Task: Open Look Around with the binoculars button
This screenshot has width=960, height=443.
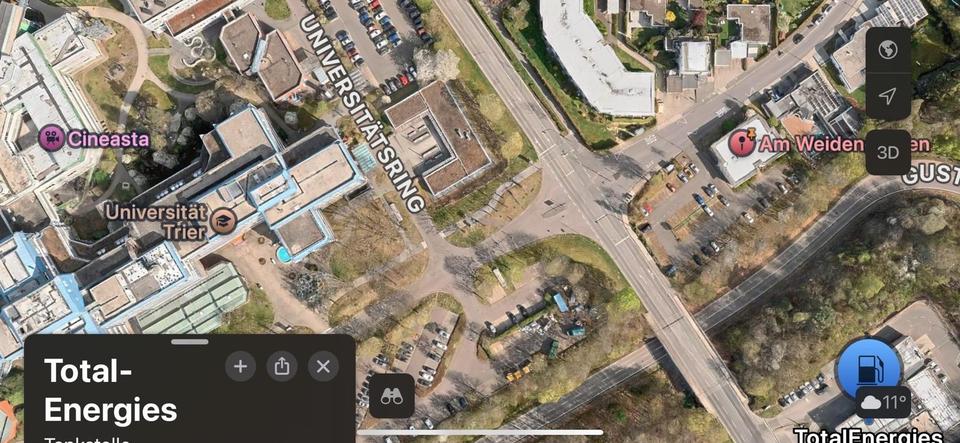Action: (391, 396)
